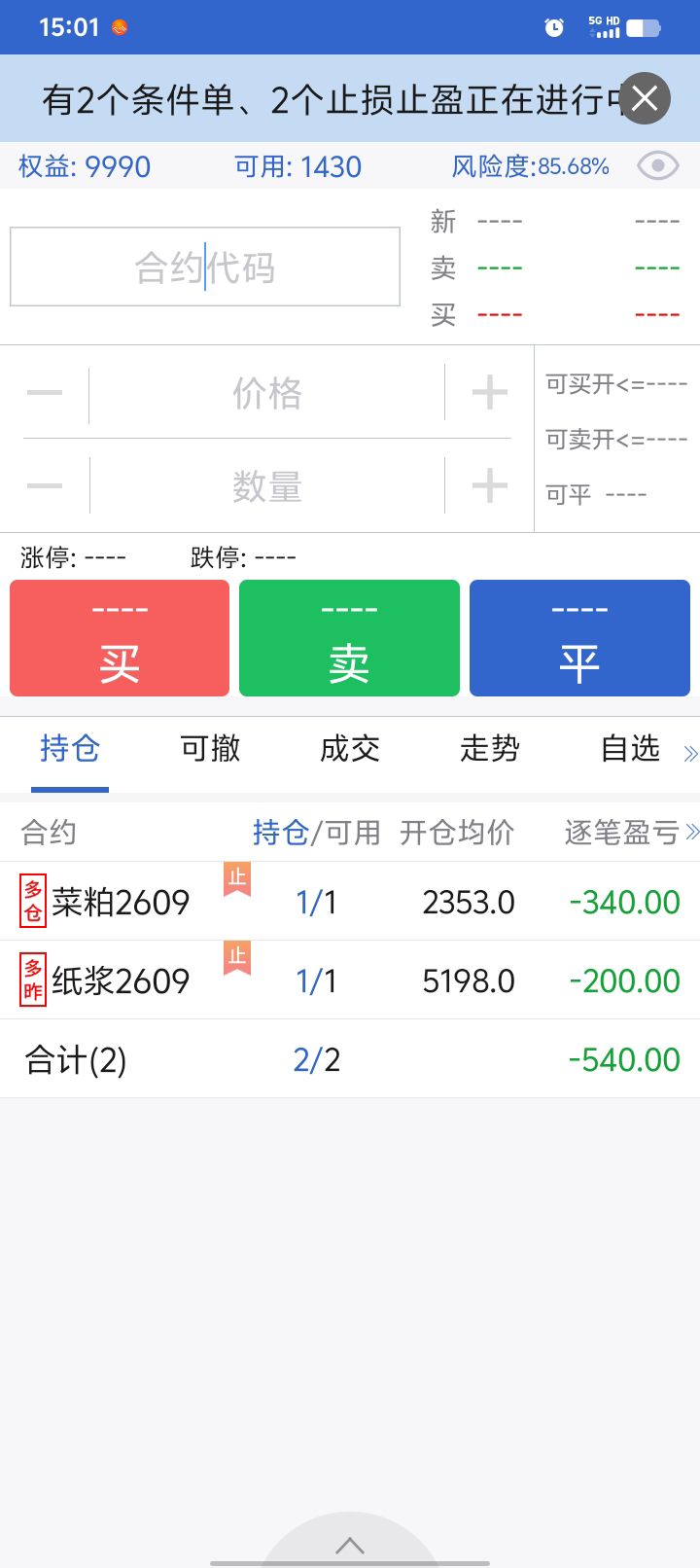Tap the 数量 quantity input field
This screenshot has width=700, height=1568.
(266, 485)
